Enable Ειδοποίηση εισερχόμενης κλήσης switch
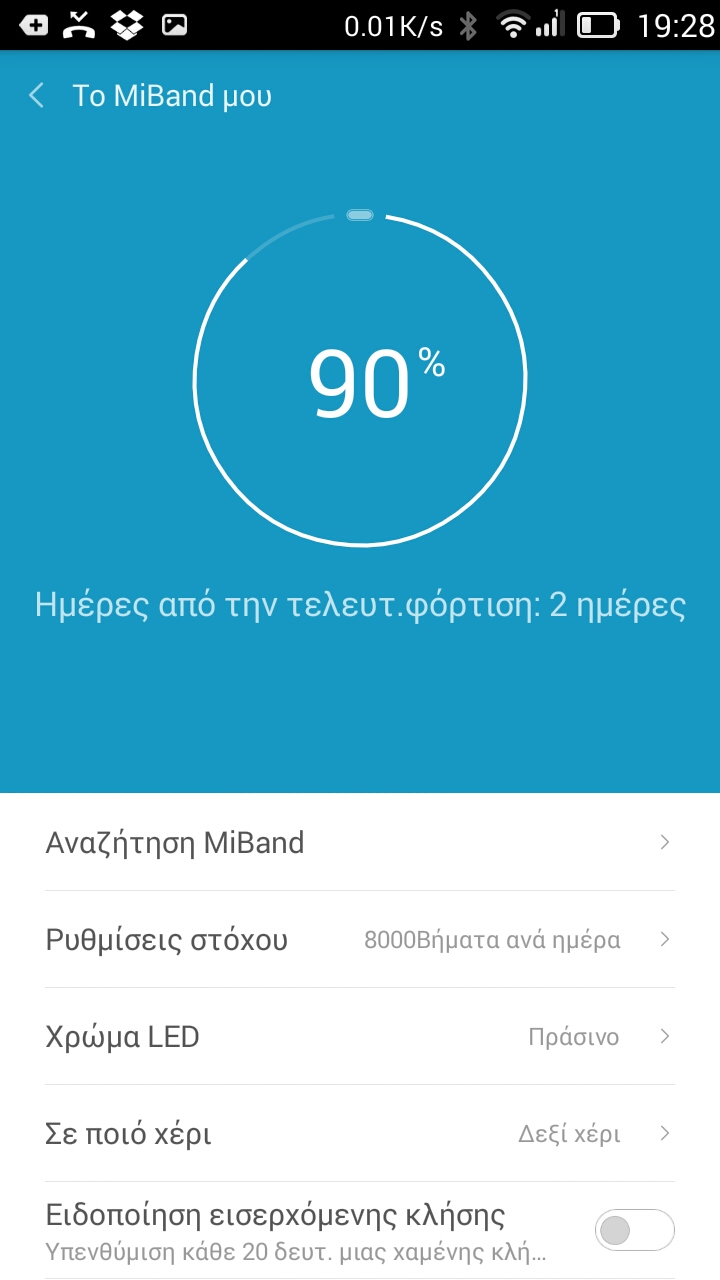 pos(634,1230)
